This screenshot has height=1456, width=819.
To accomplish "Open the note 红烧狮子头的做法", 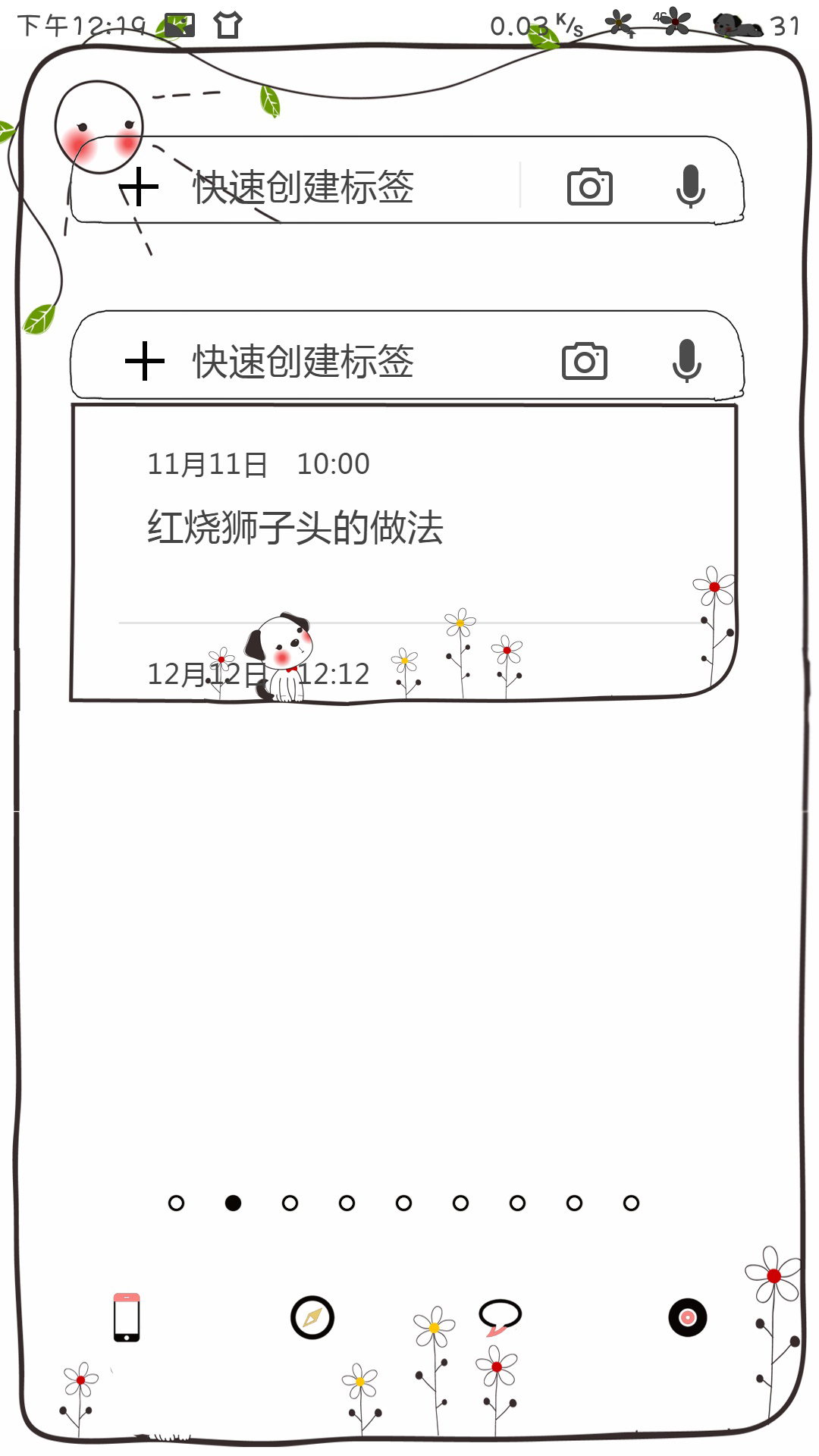I will (x=296, y=527).
